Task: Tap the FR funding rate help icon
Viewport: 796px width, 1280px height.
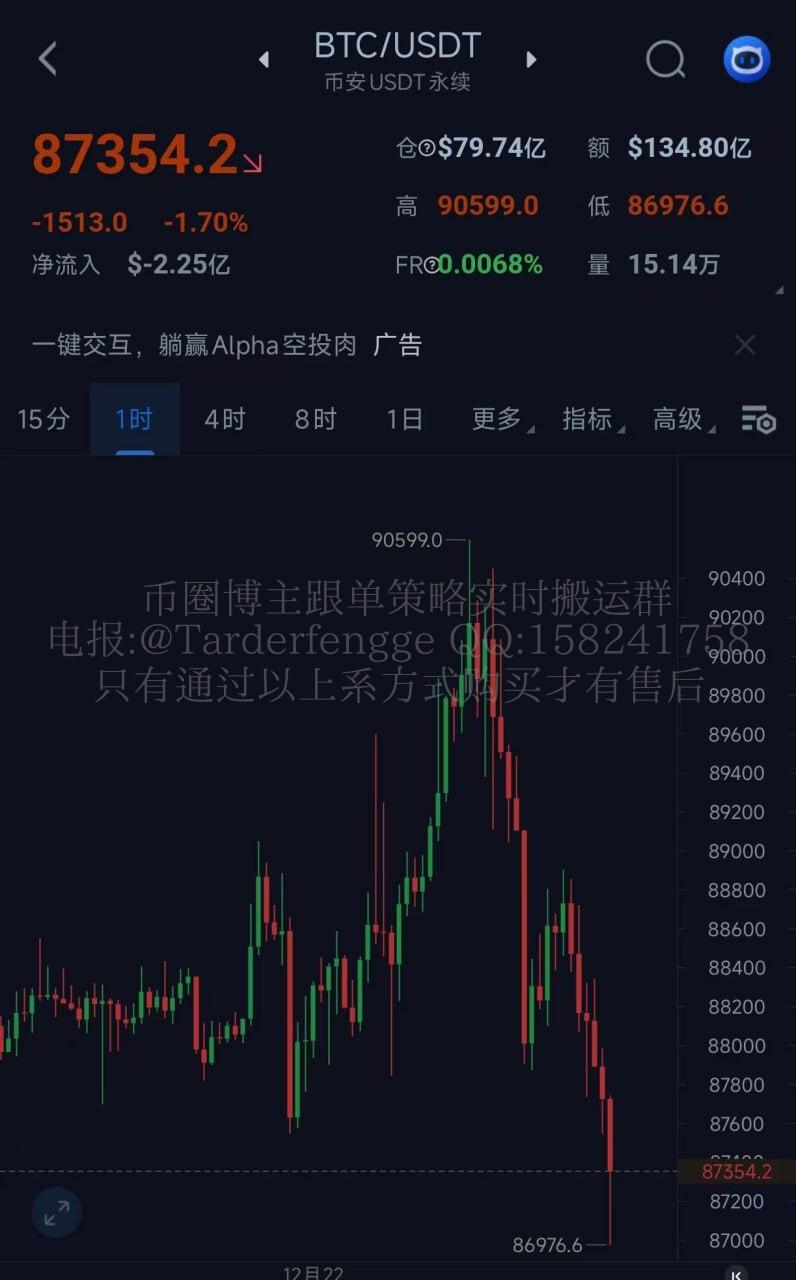Action: coord(431,265)
